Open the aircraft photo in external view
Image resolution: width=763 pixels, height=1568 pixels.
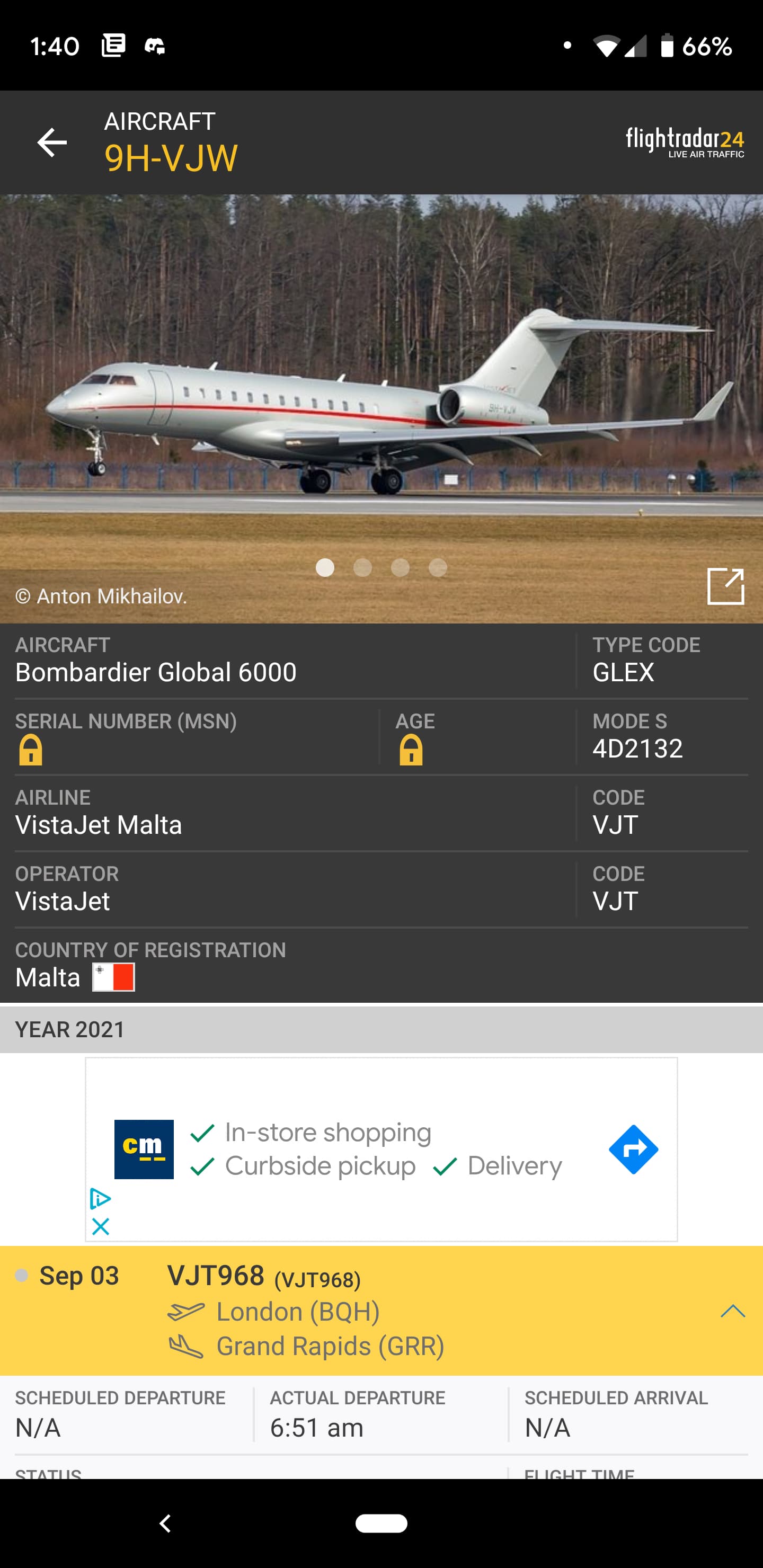tap(725, 586)
